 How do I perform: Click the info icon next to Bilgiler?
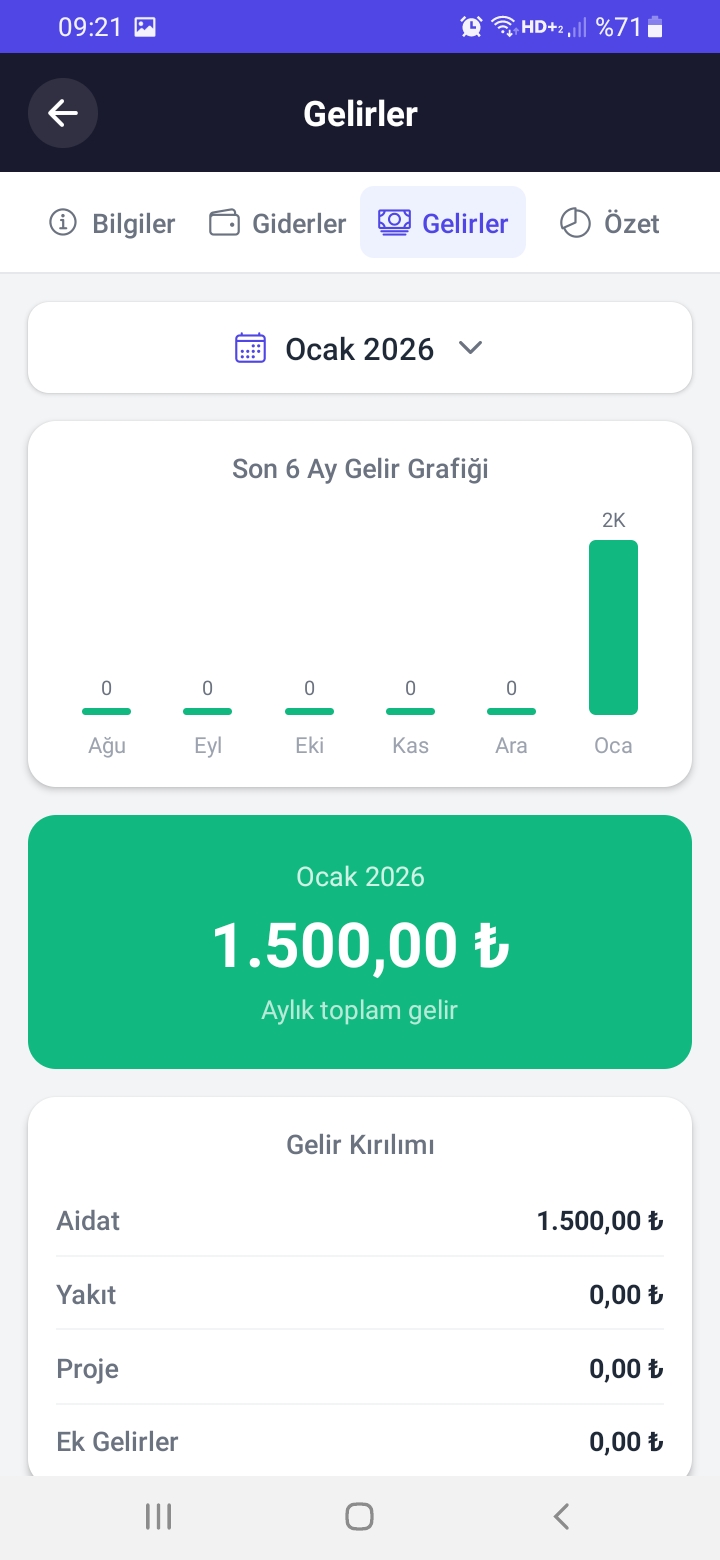(63, 223)
